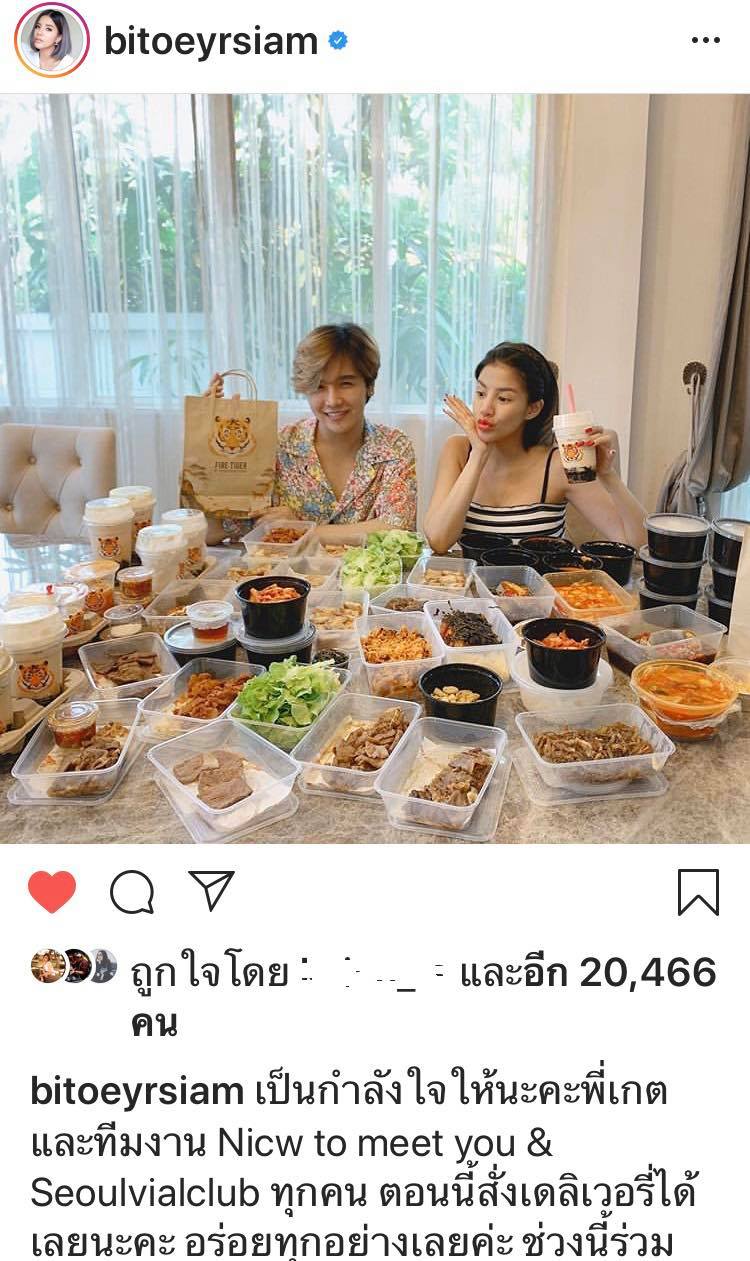The width and height of the screenshot is (750, 1261).
Task: Open the post photo of the food table
Action: 375,468
